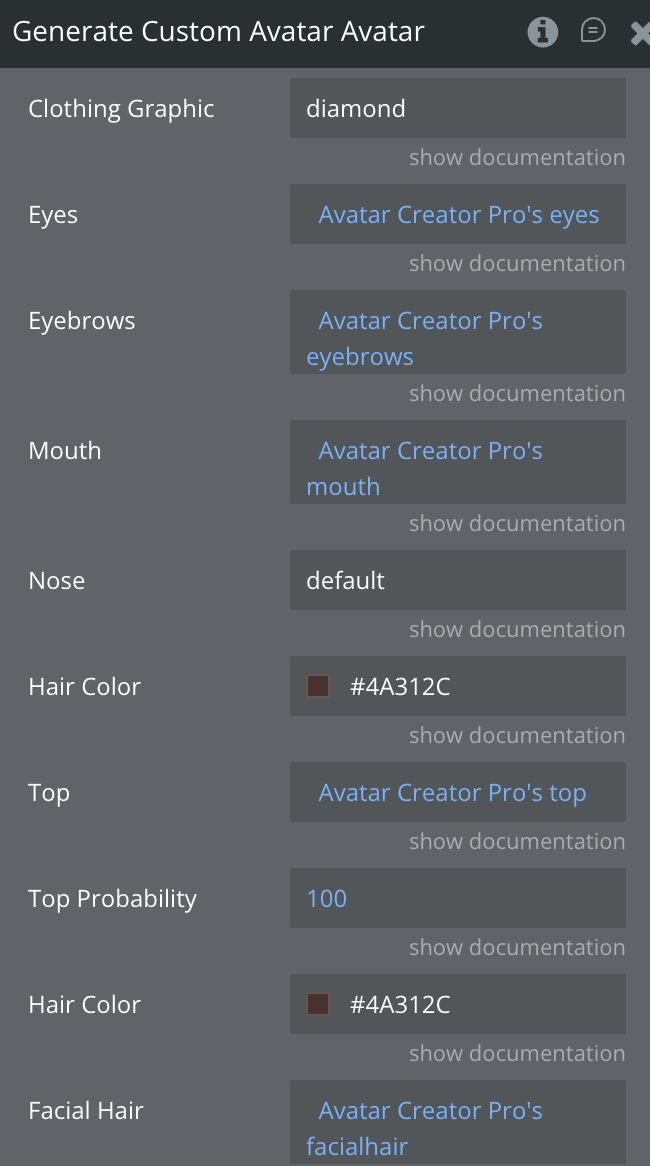650x1166 pixels.
Task: Open the comment bubble icon in the header
Action: (x=593, y=32)
